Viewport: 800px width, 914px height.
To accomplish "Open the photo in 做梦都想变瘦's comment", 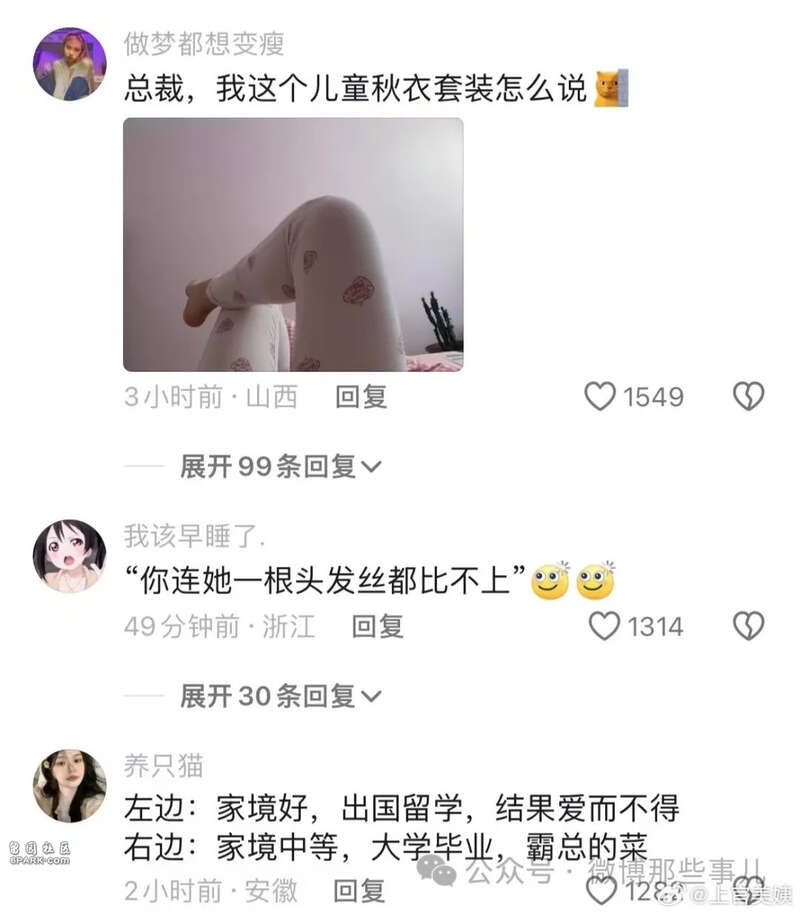I will coord(293,245).
